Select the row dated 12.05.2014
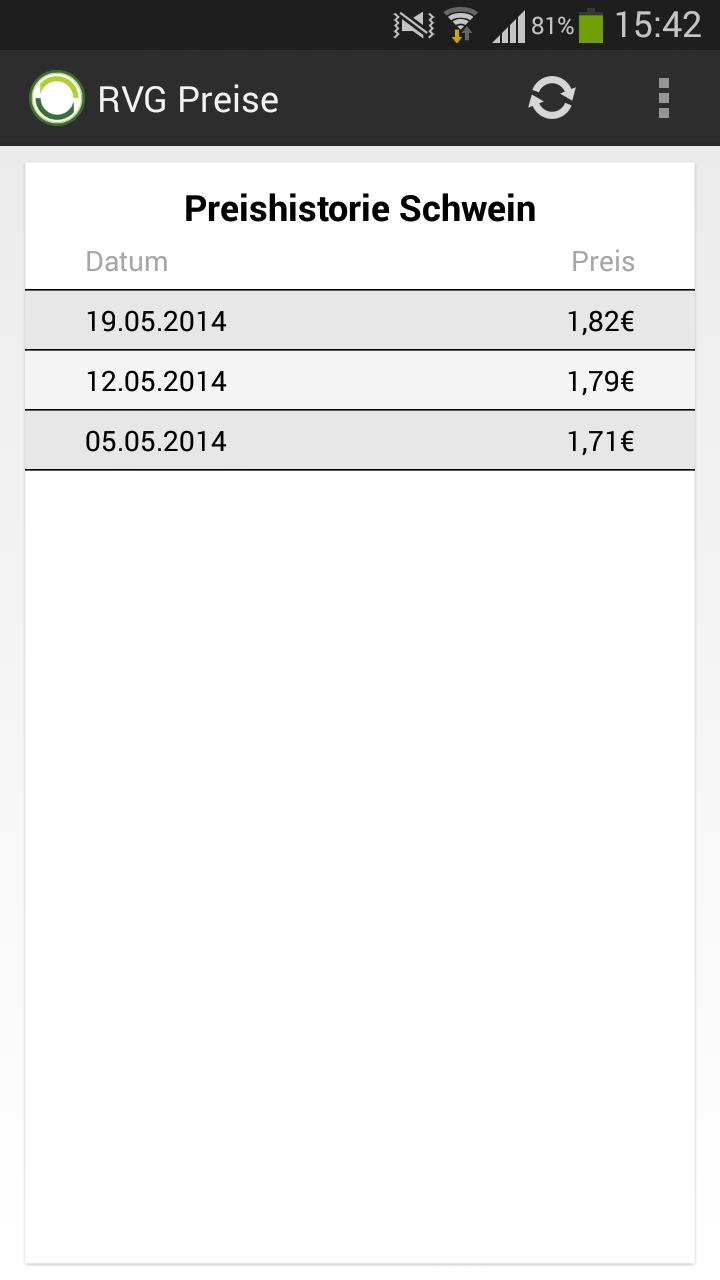Viewport: 720px width, 1280px height. [x=360, y=381]
